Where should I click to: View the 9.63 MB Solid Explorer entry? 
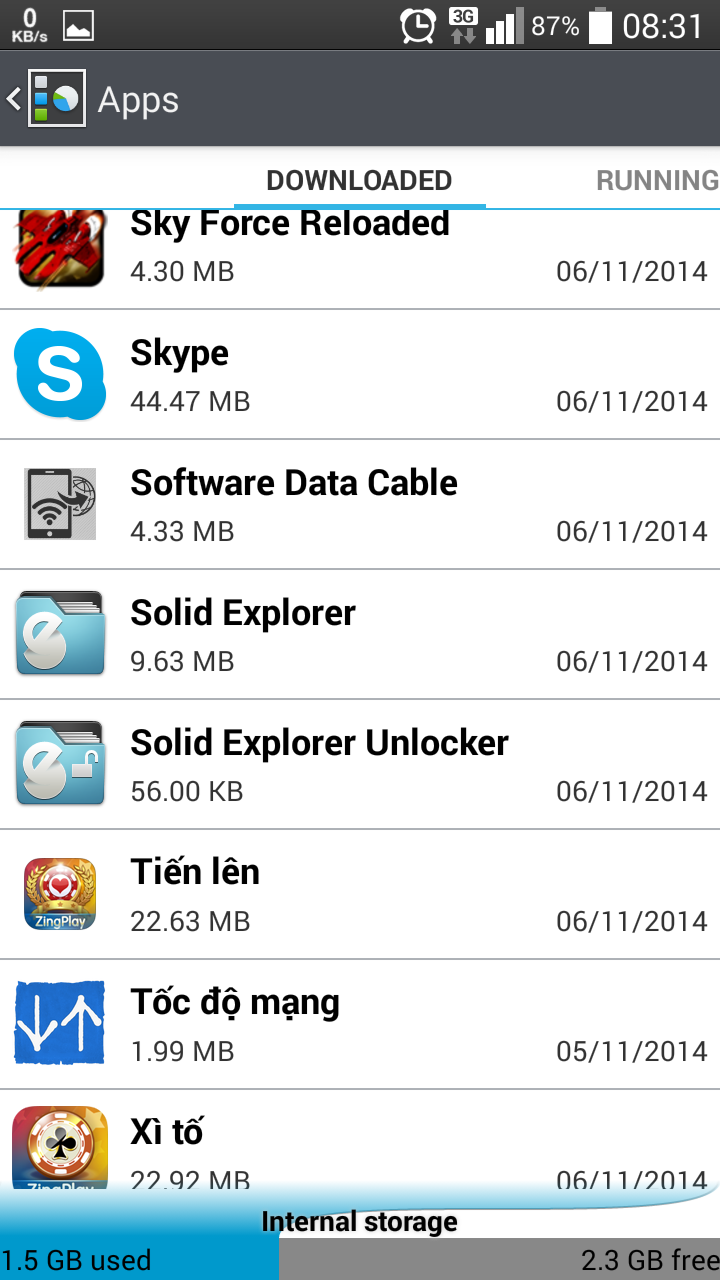click(360, 635)
